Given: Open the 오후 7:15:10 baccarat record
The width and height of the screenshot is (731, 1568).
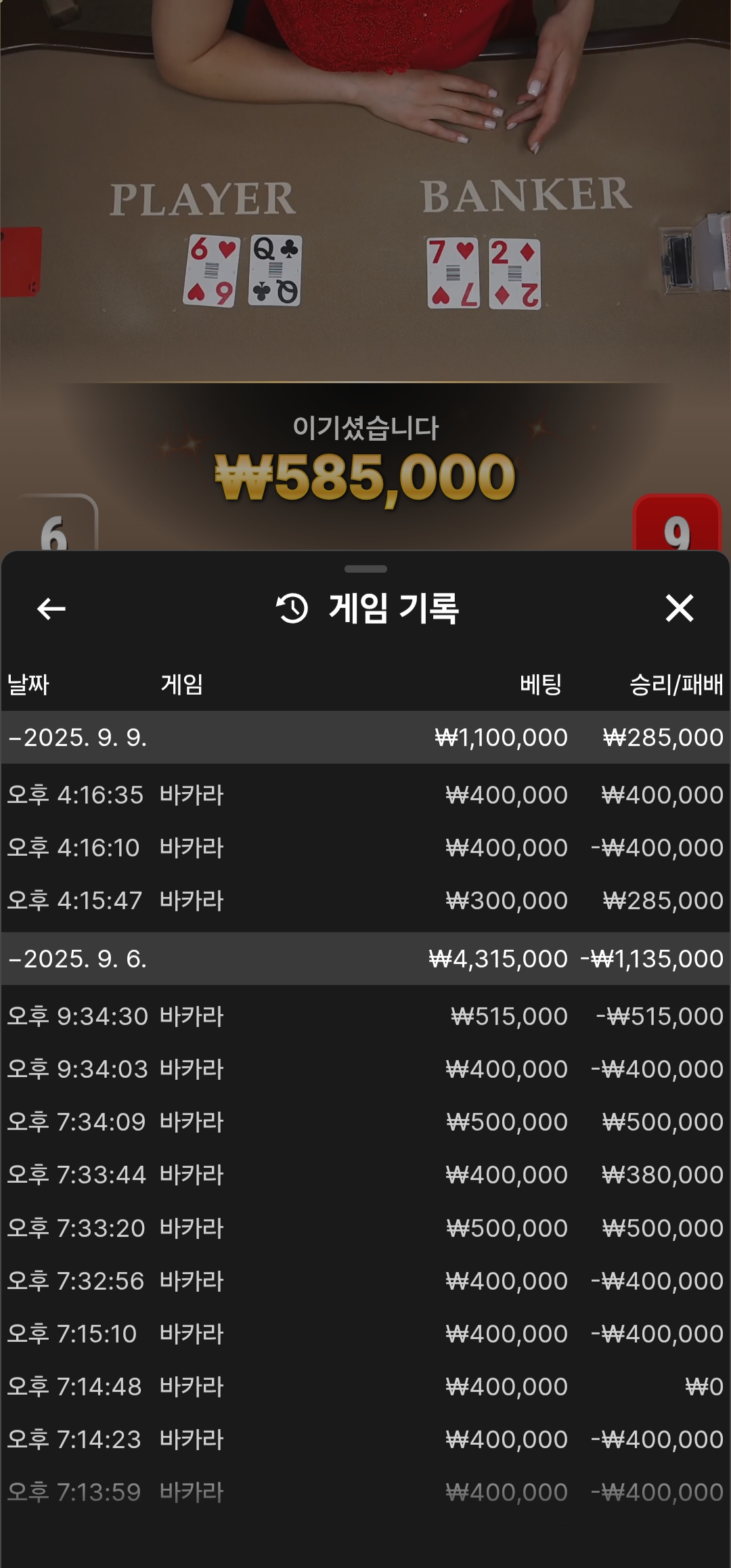Looking at the screenshot, I should (x=365, y=1334).
